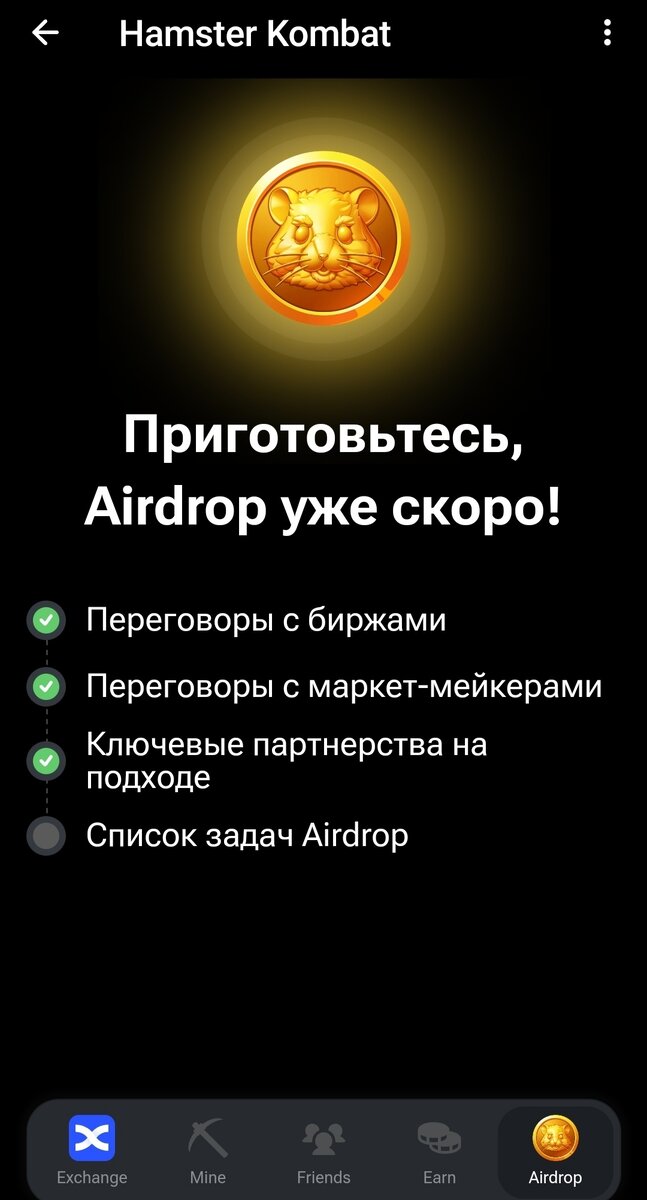
Task: Select the Earn tab
Action: click(x=439, y=1151)
